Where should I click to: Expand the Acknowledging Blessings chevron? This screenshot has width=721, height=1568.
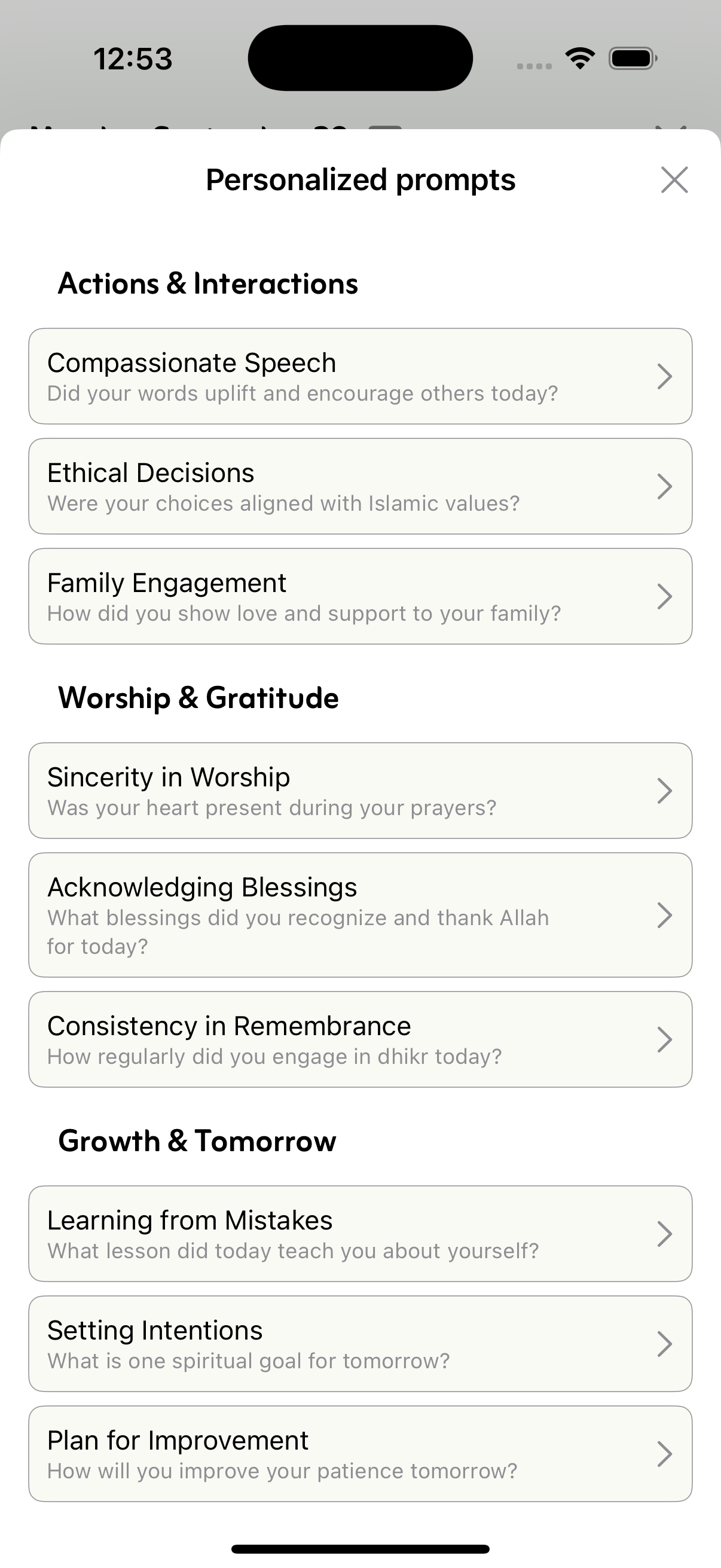(665, 915)
